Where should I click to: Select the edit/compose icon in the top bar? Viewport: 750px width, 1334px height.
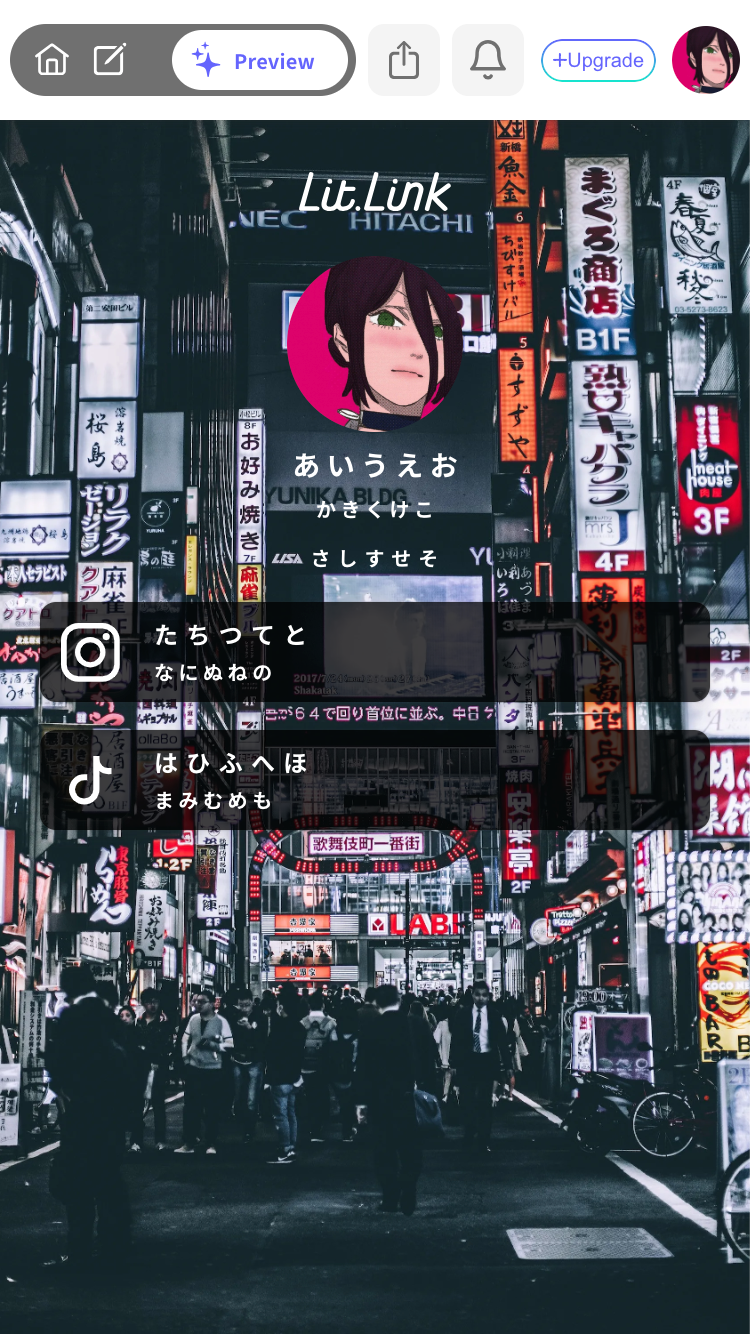(109, 60)
